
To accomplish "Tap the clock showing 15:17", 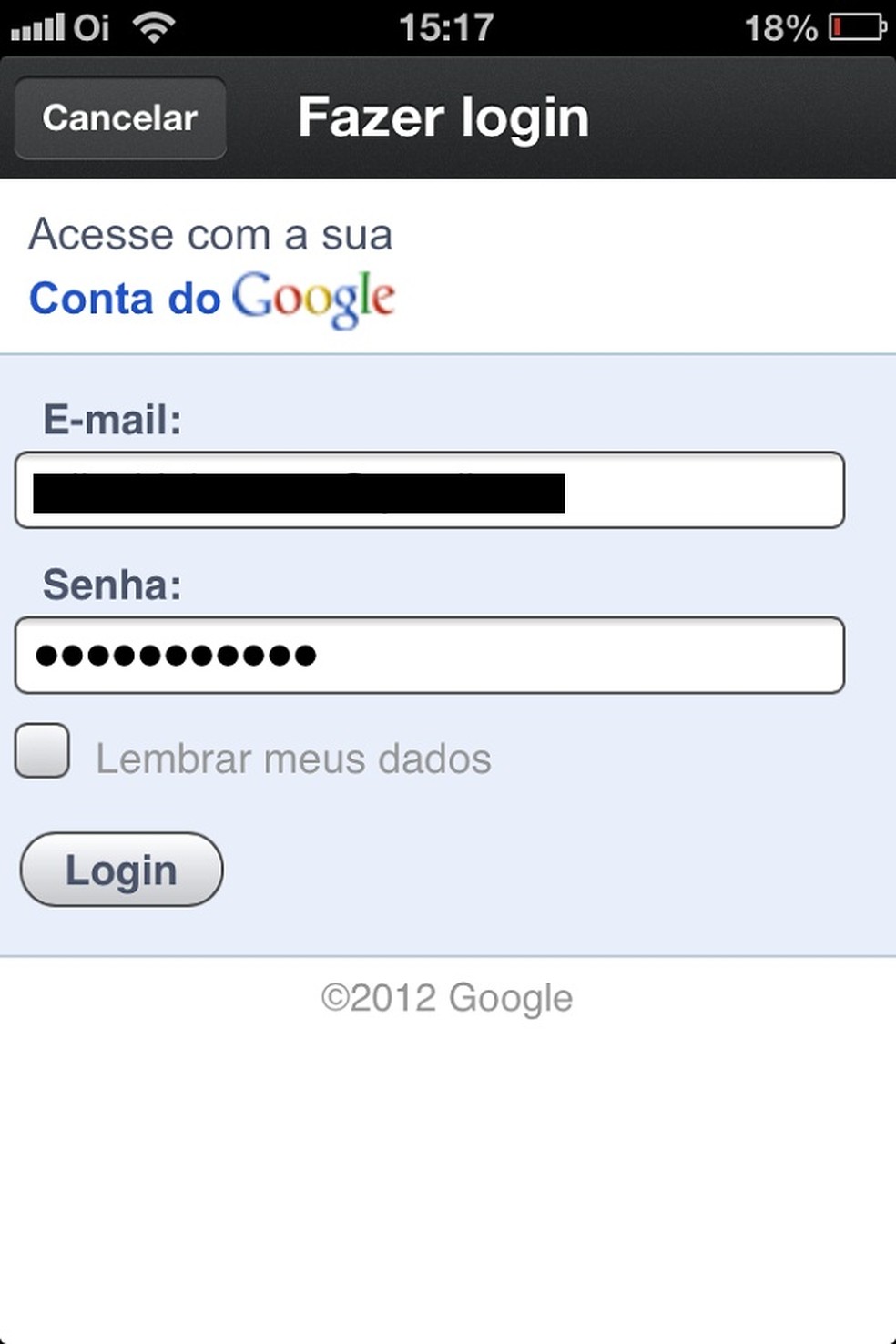I will (448, 25).
